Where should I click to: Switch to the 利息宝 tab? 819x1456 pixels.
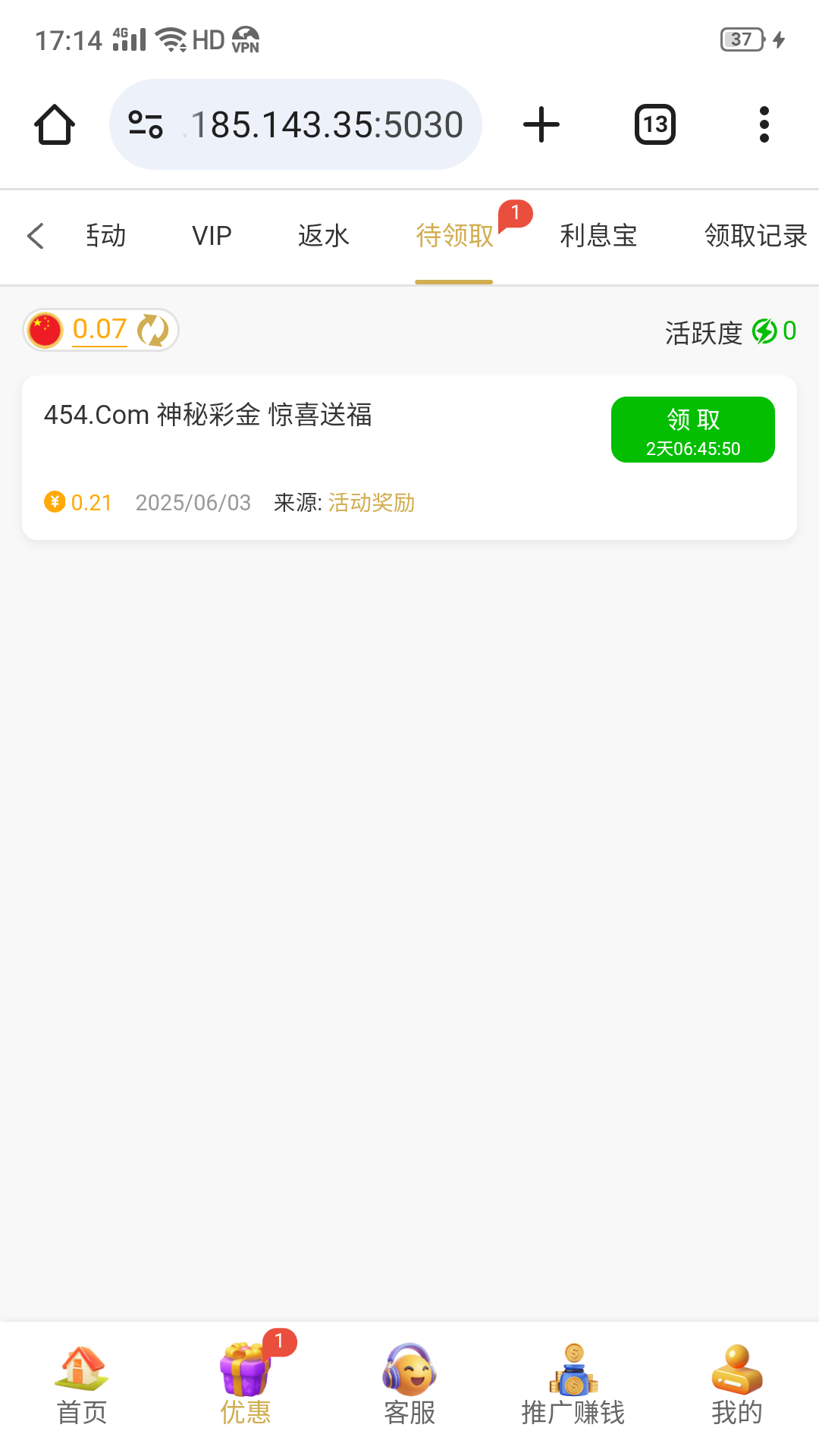pos(598,236)
